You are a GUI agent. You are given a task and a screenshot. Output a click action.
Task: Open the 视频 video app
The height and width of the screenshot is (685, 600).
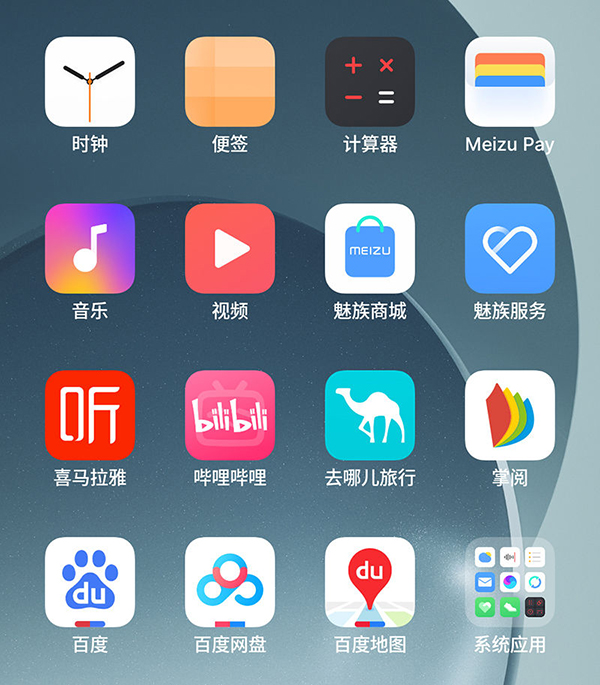click(x=230, y=249)
